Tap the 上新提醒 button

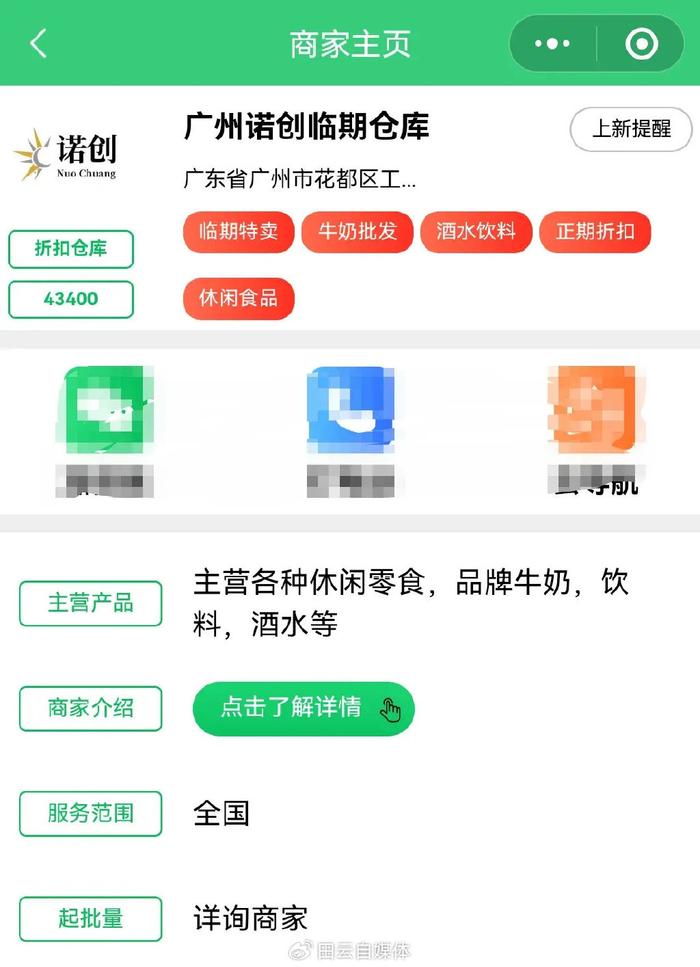point(630,129)
